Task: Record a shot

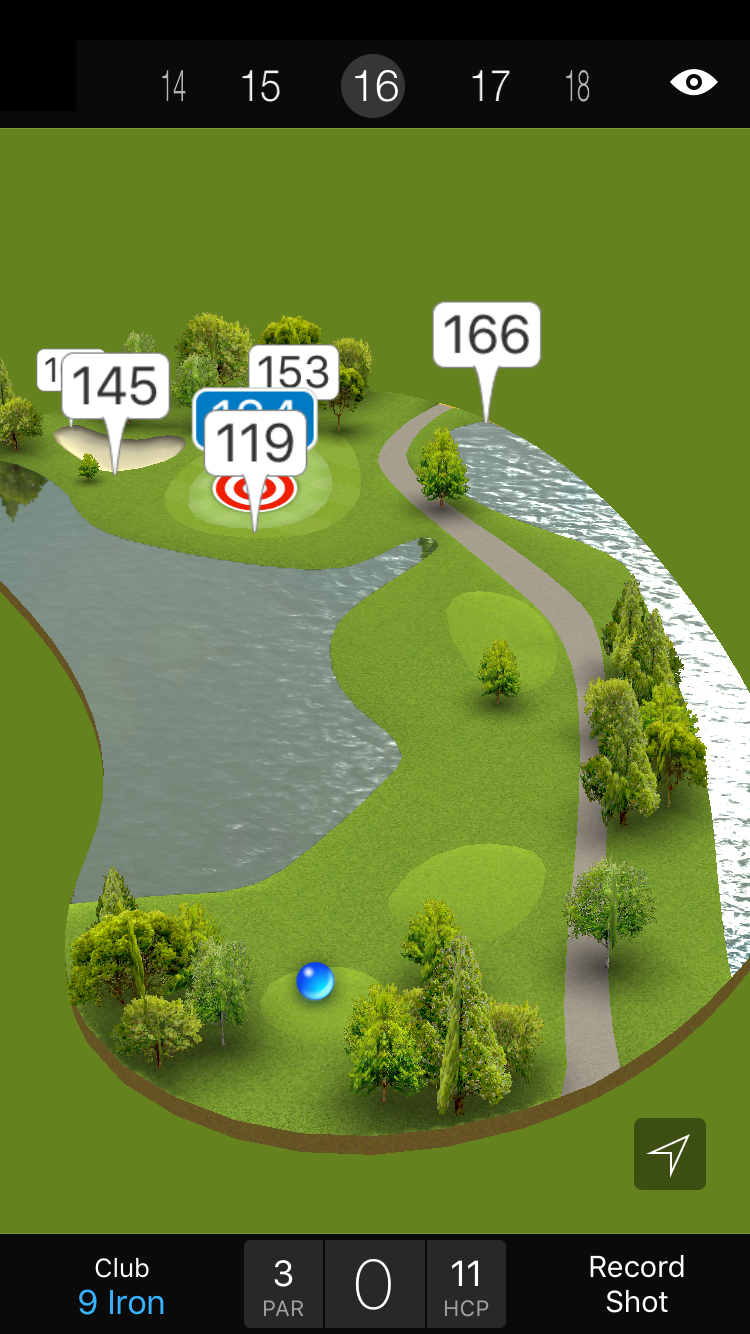Action: point(636,1284)
